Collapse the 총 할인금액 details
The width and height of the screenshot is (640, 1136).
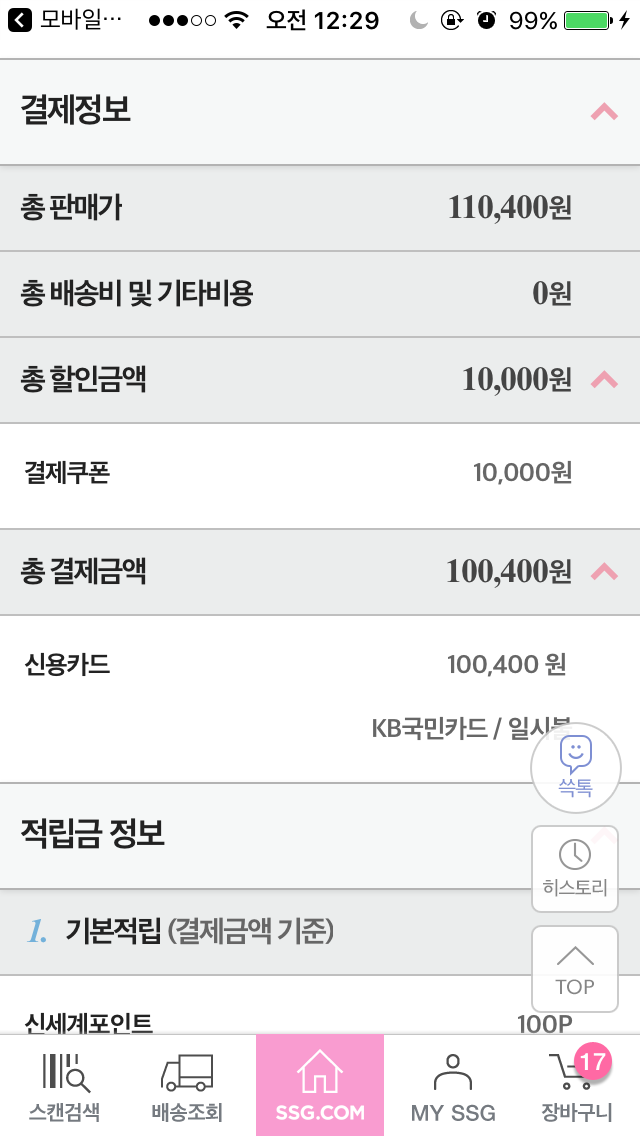(x=604, y=379)
